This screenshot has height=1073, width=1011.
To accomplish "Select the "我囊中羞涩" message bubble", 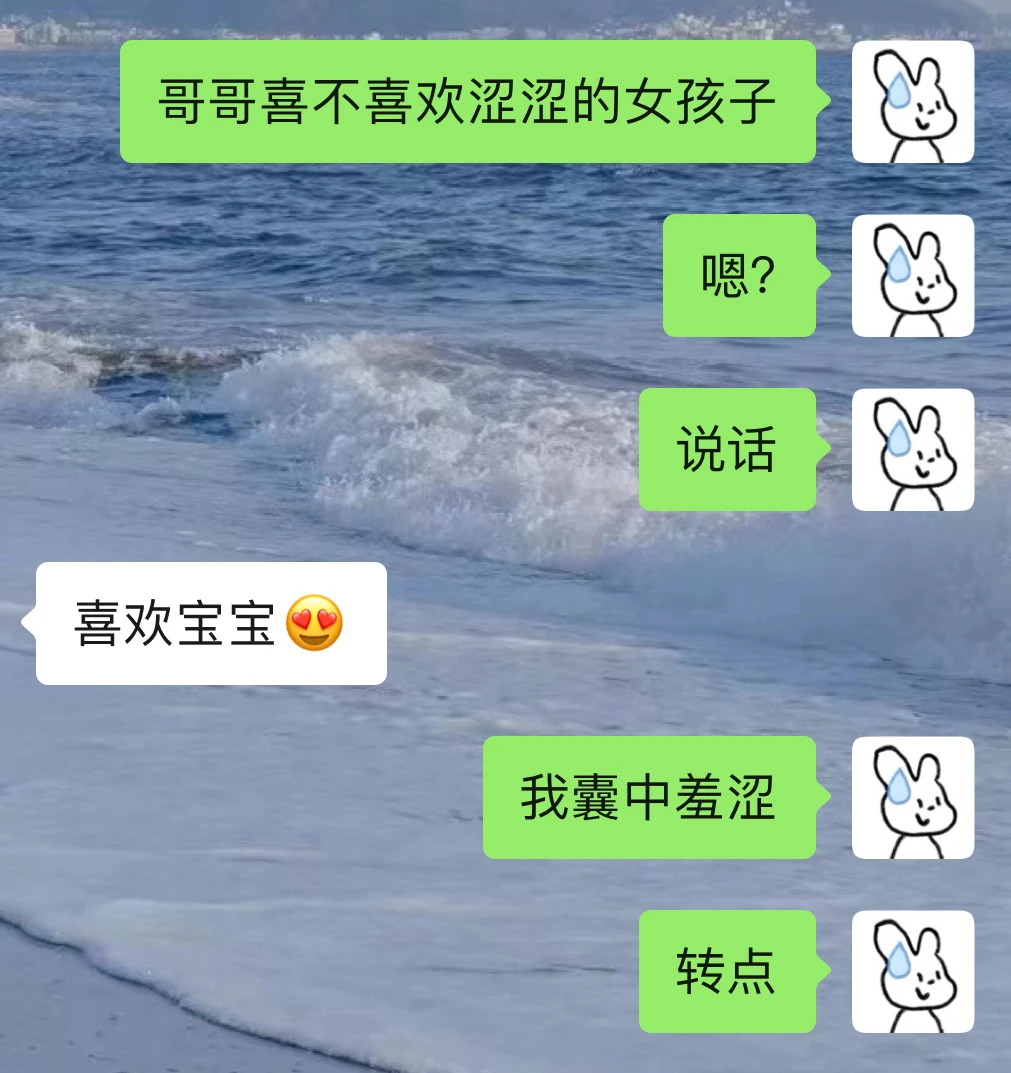I will tap(648, 797).
